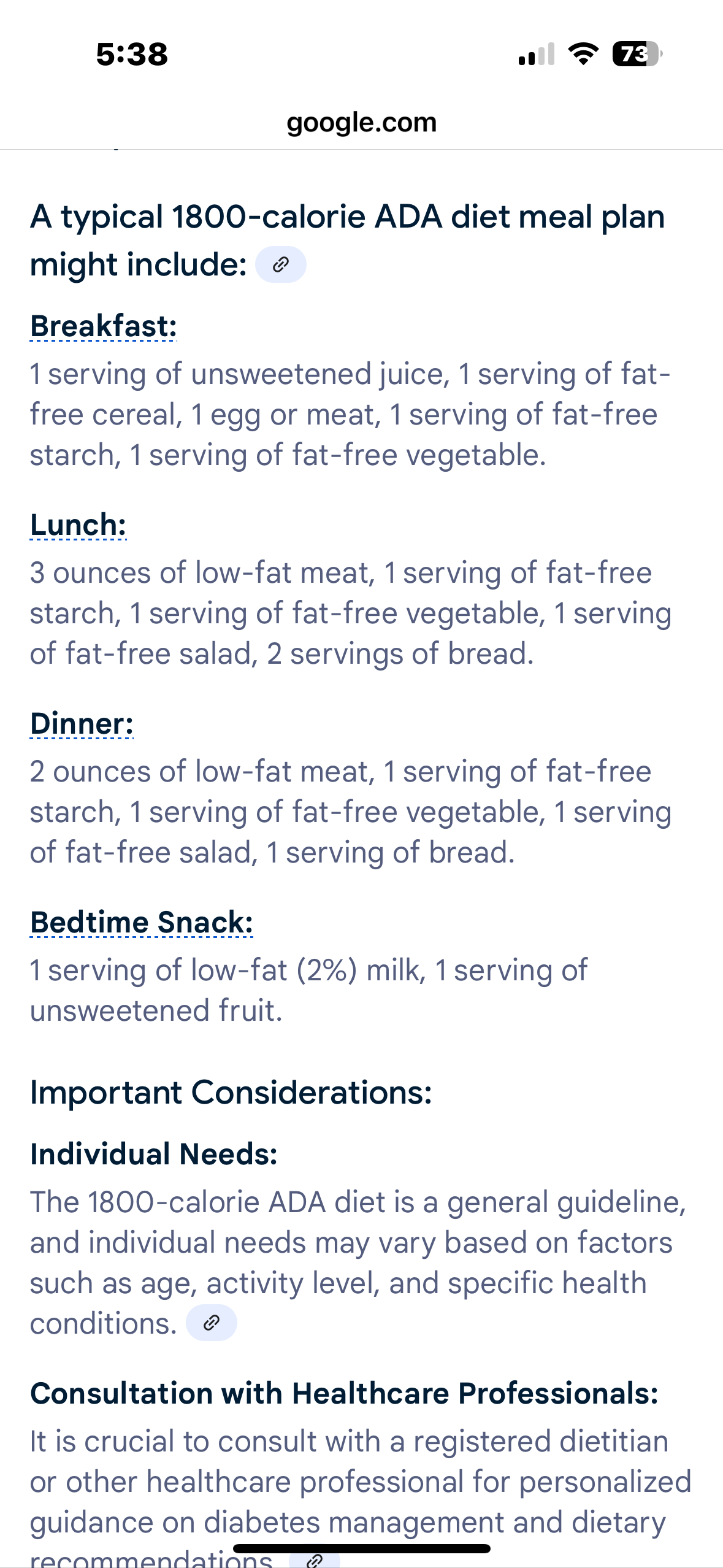Tap the underlined Breakfast: link
Screen dimensions: 723x1568
(x=104, y=326)
